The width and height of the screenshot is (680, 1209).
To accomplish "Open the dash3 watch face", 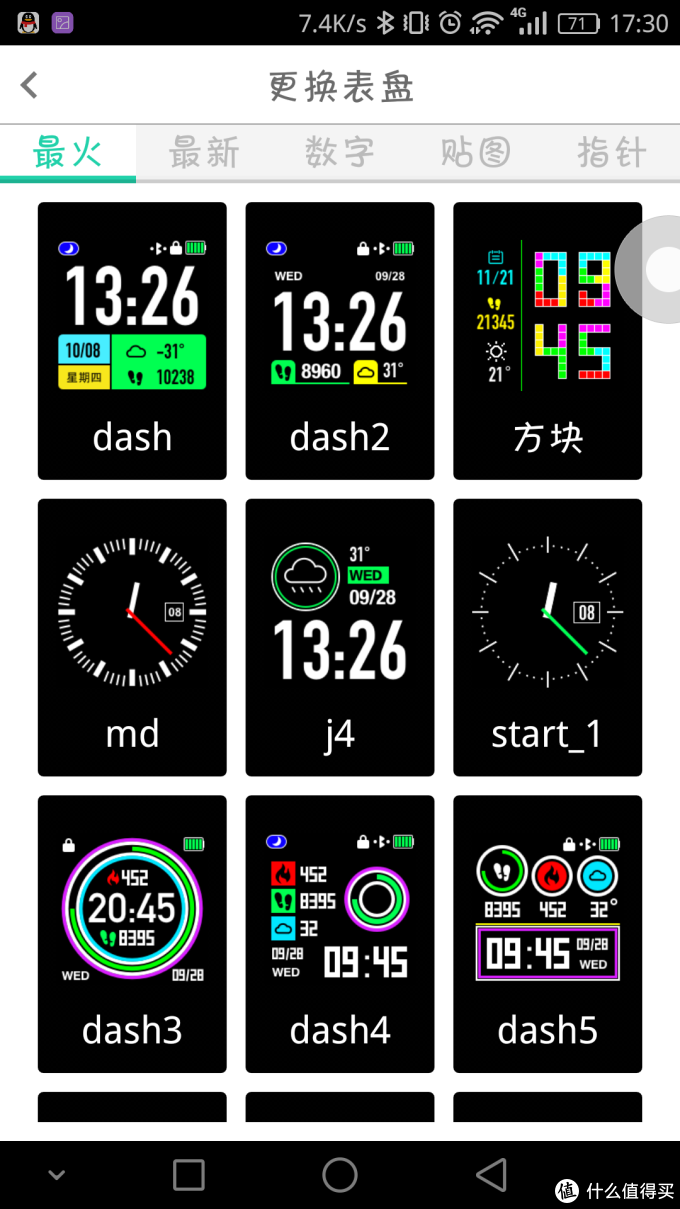I will coord(132,934).
